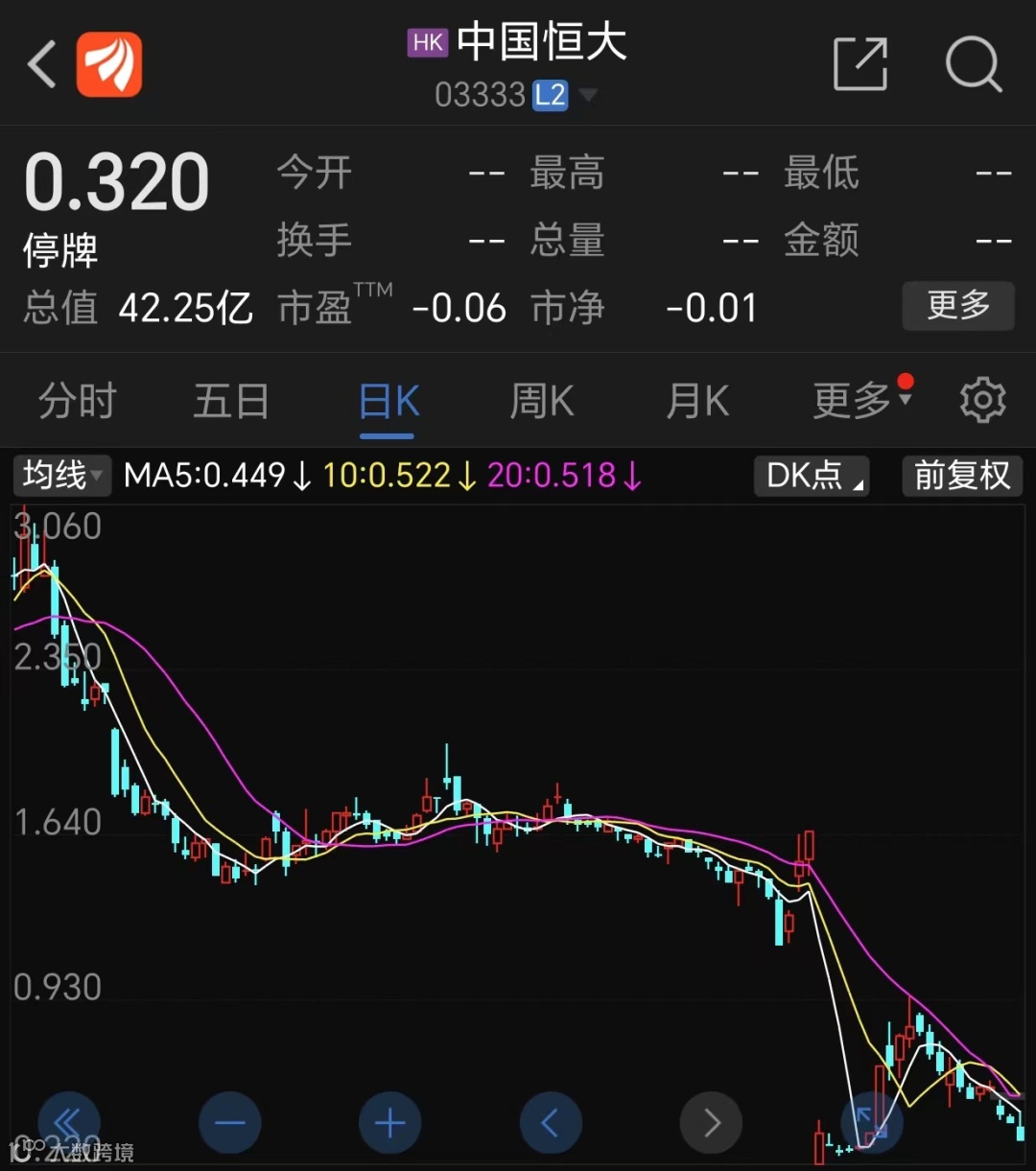Switch to the 五日 chart tab
This screenshot has height=1171, width=1036.
tap(231, 401)
